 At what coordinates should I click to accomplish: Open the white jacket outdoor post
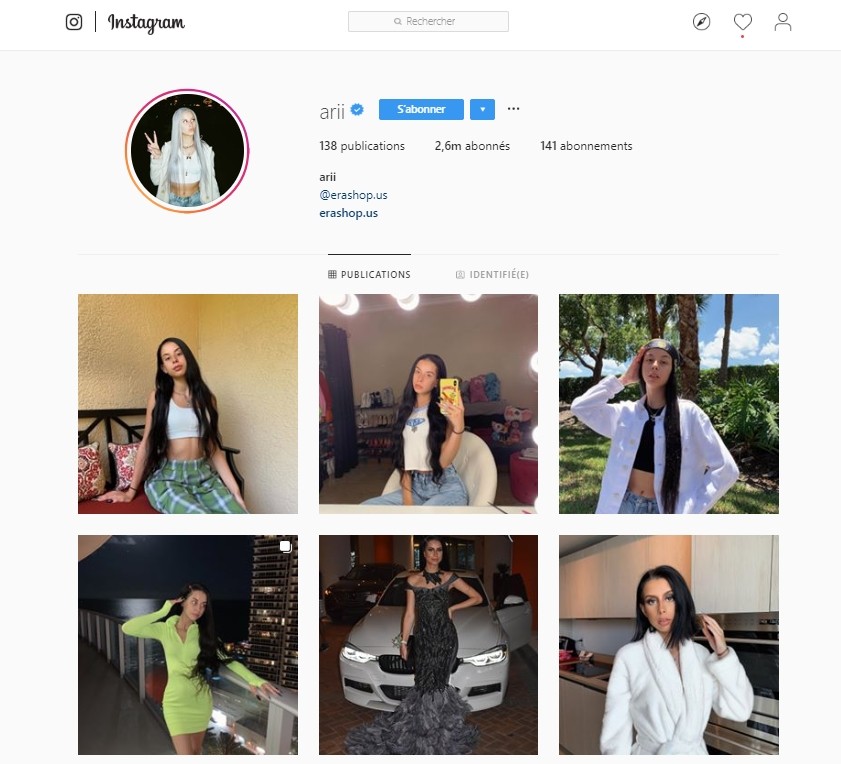point(668,404)
